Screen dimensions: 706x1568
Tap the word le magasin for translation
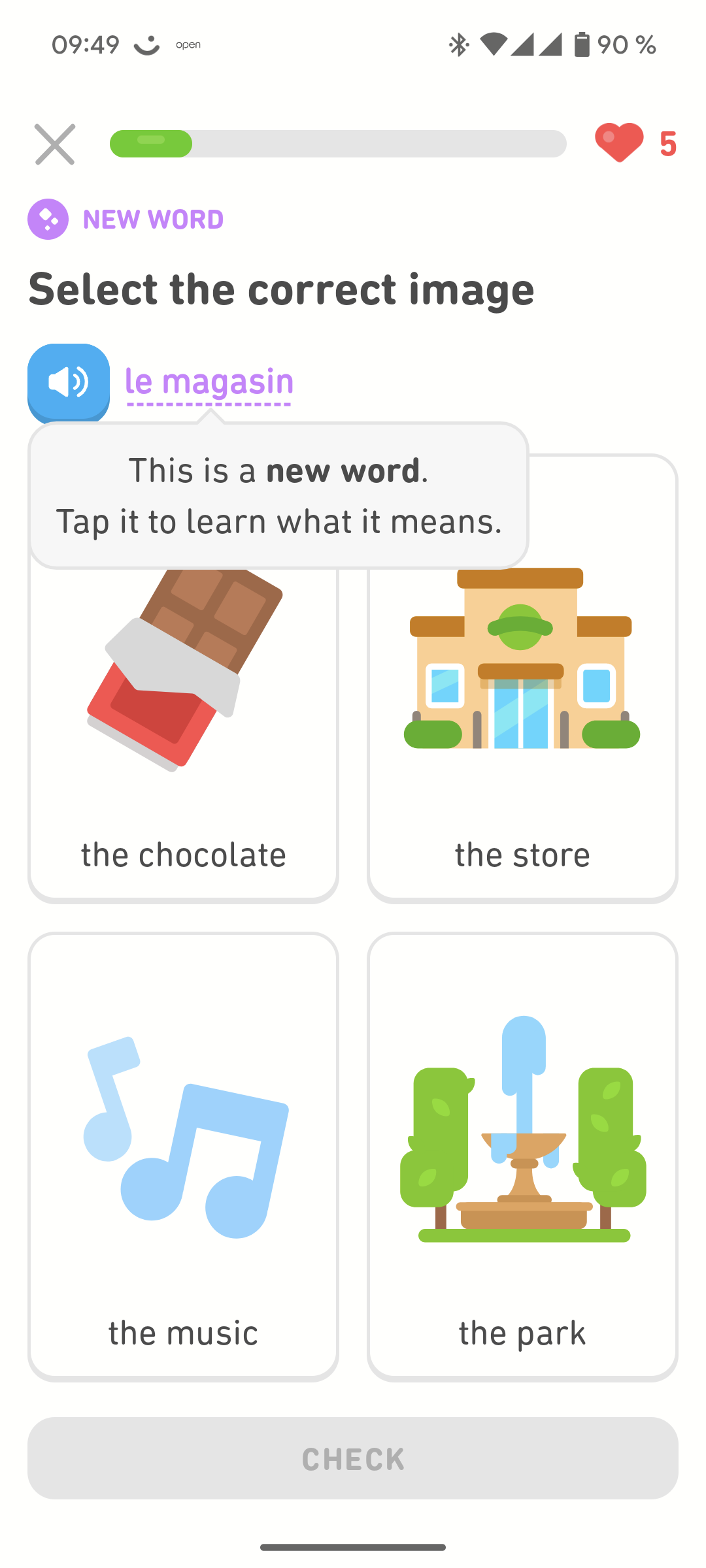(209, 382)
